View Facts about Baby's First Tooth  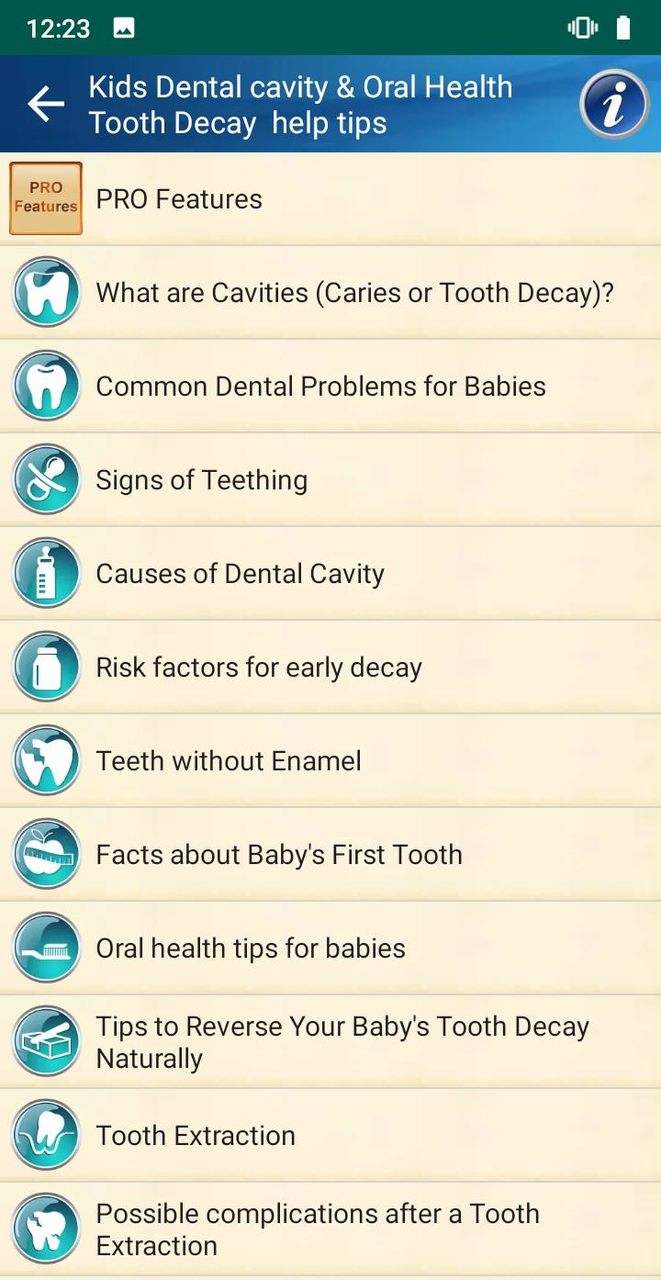[x=330, y=855]
